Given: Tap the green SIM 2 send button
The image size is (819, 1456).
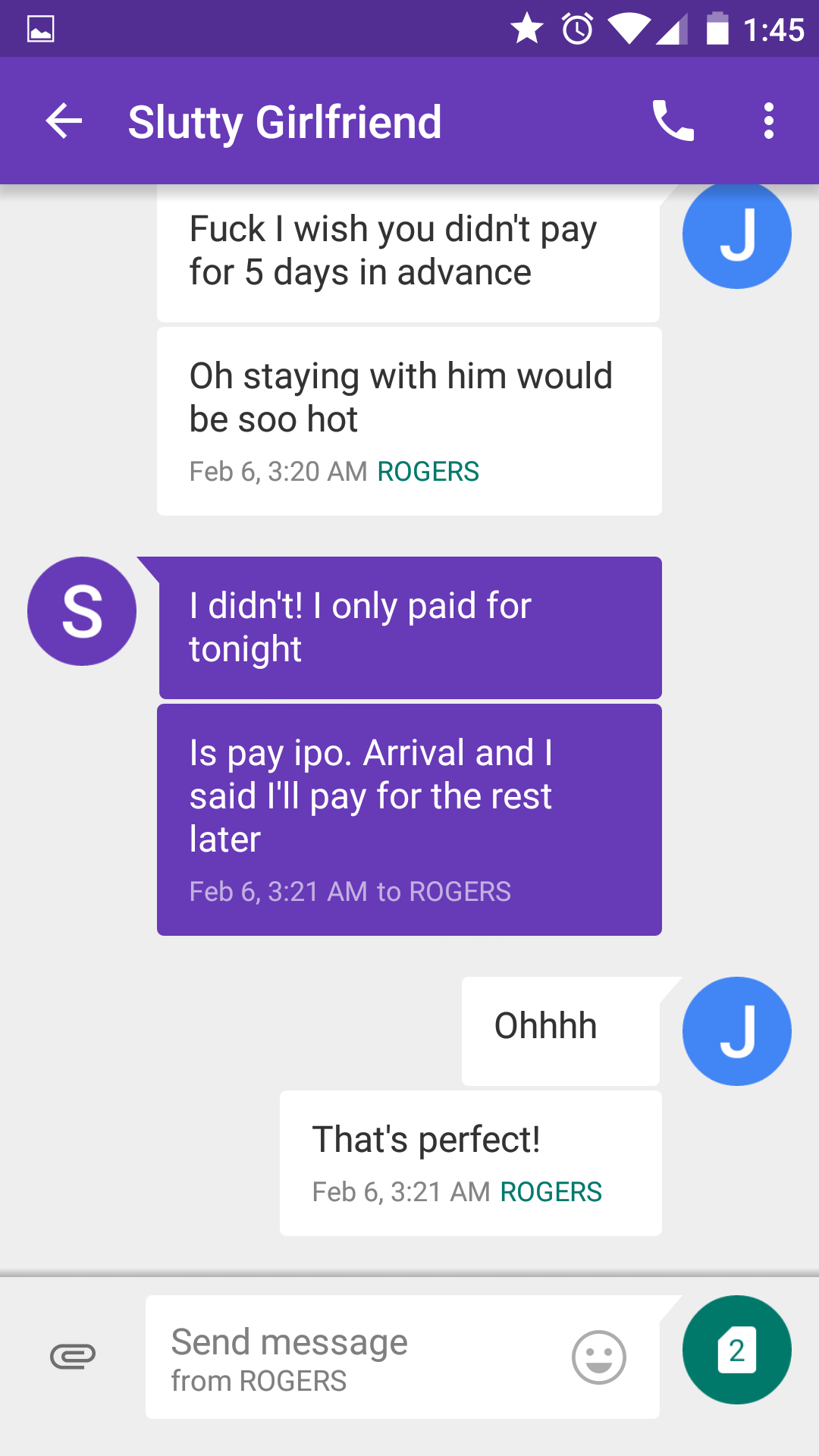Looking at the screenshot, I should coord(737,1350).
